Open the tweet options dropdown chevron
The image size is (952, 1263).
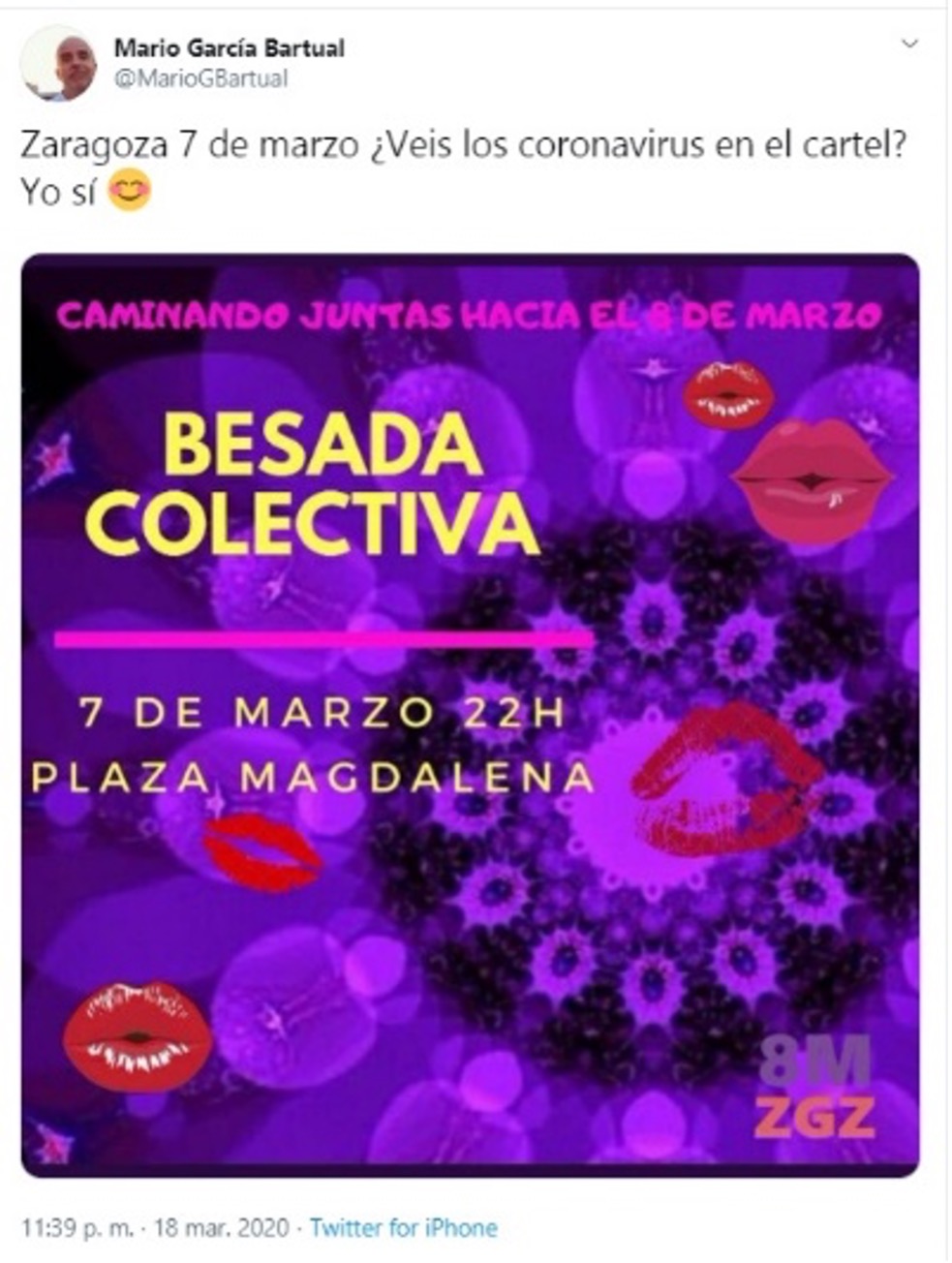click(x=909, y=44)
